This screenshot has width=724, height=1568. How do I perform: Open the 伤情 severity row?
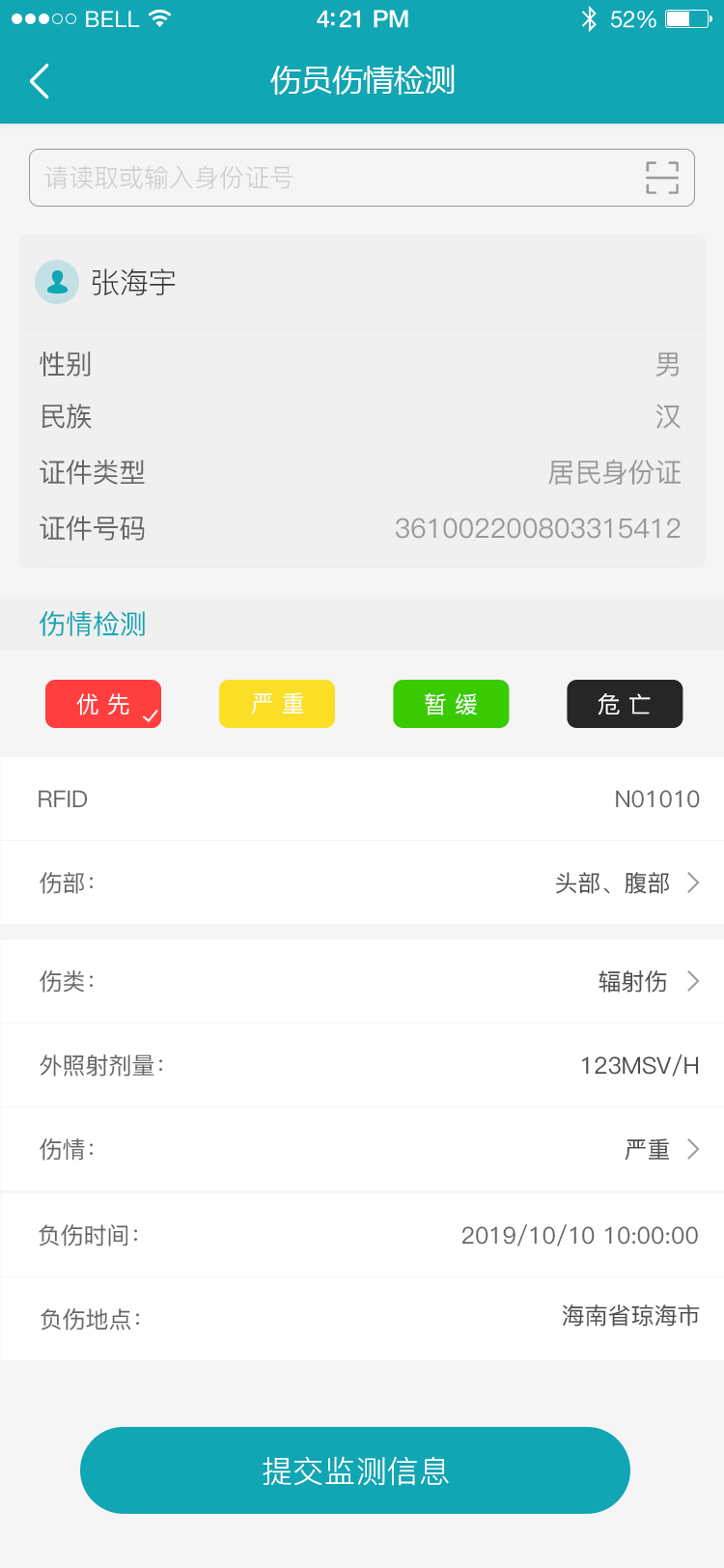(362, 1149)
